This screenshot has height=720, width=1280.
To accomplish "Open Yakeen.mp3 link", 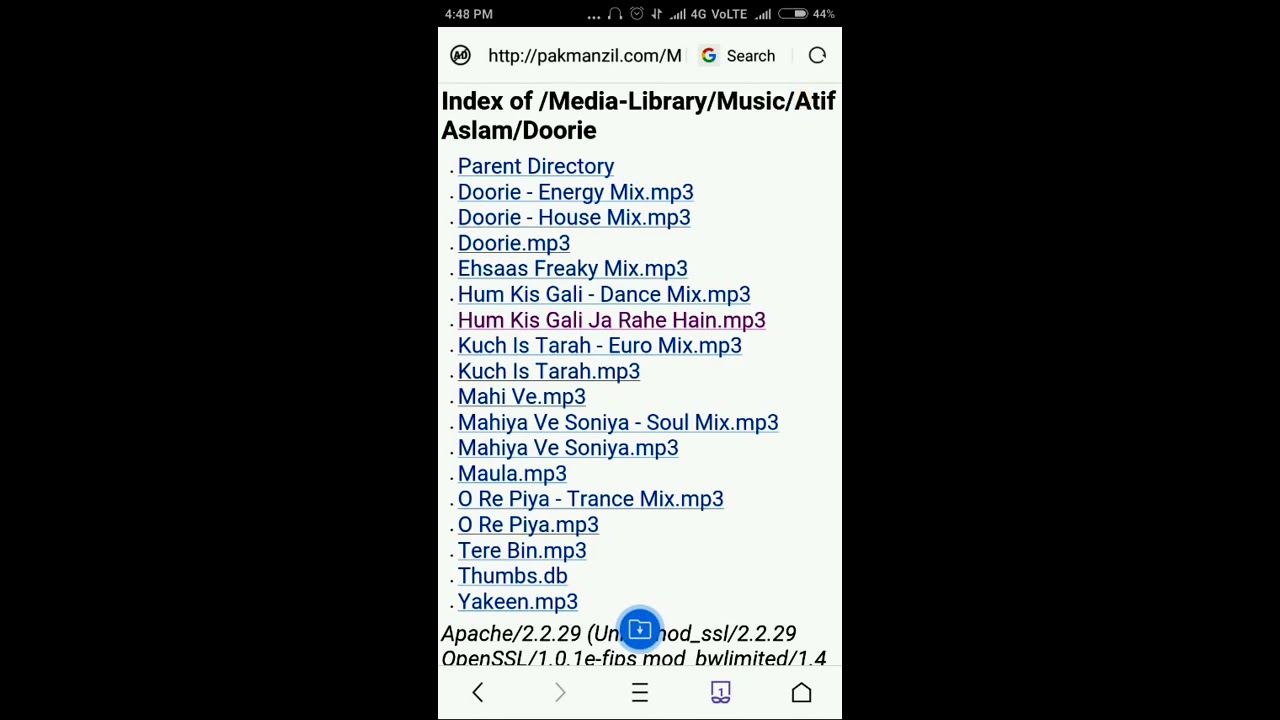I will point(518,601).
